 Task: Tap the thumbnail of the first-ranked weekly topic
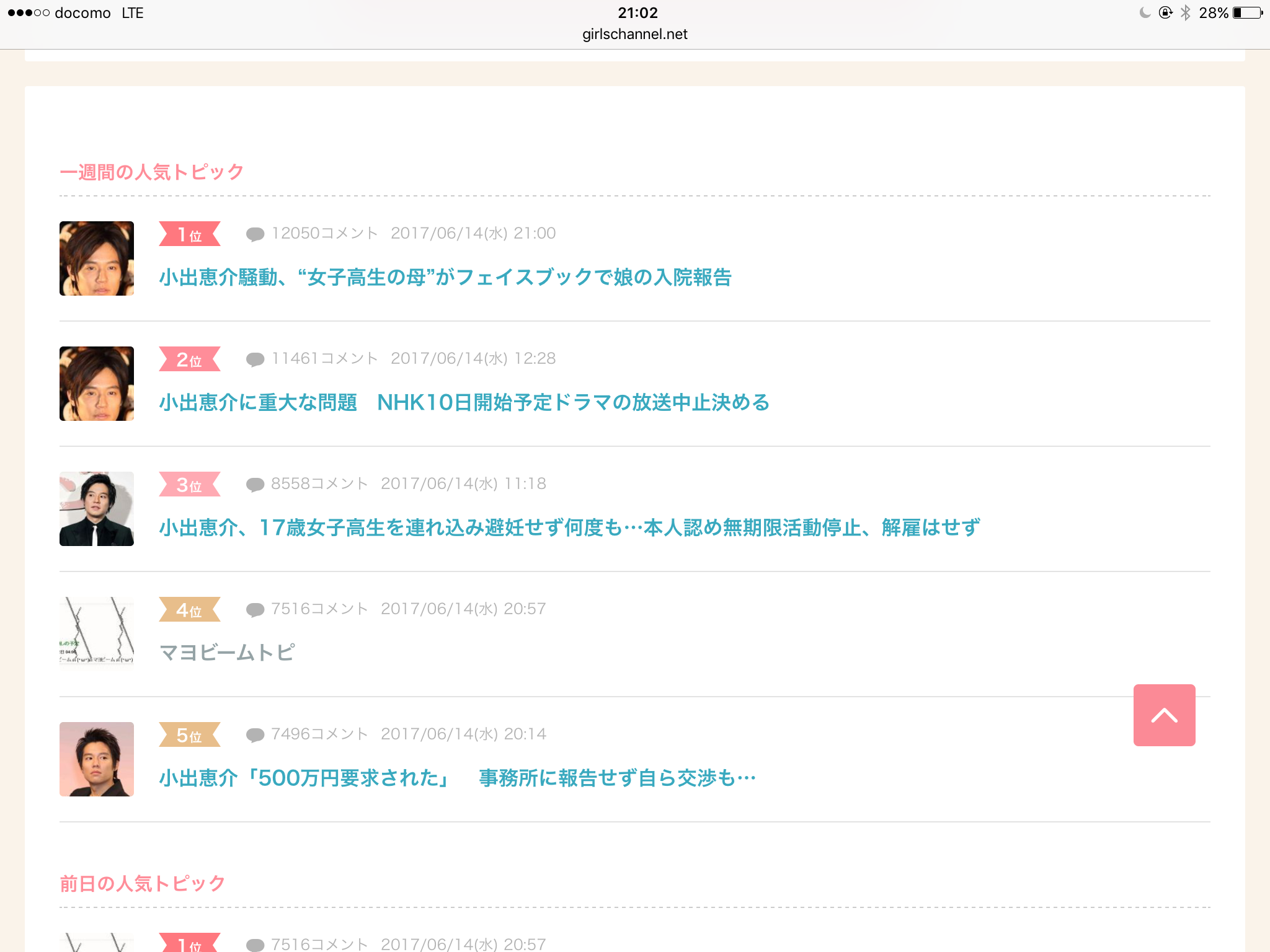(97, 258)
